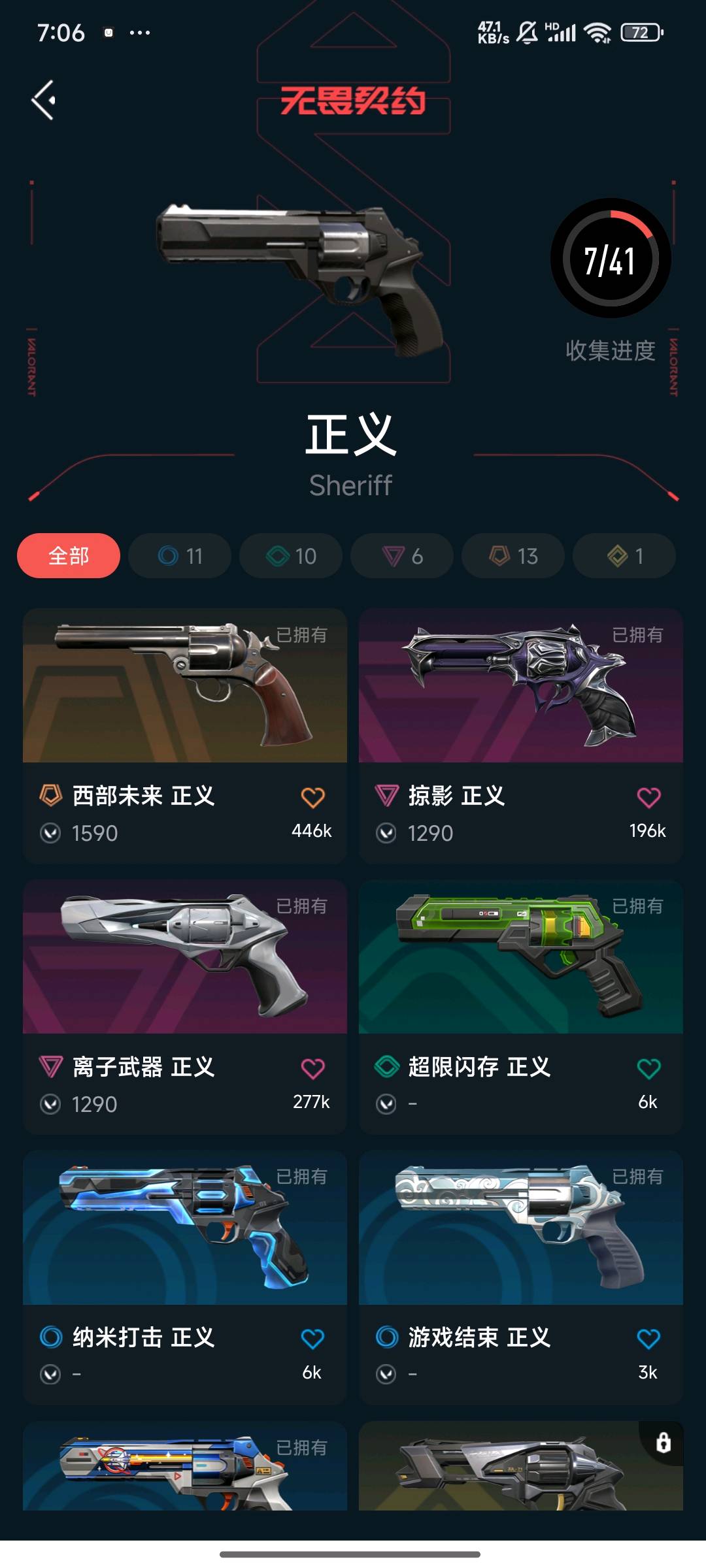Filter by the pink tier chip showing 6
Screen dimensions: 706x1568
click(402, 556)
